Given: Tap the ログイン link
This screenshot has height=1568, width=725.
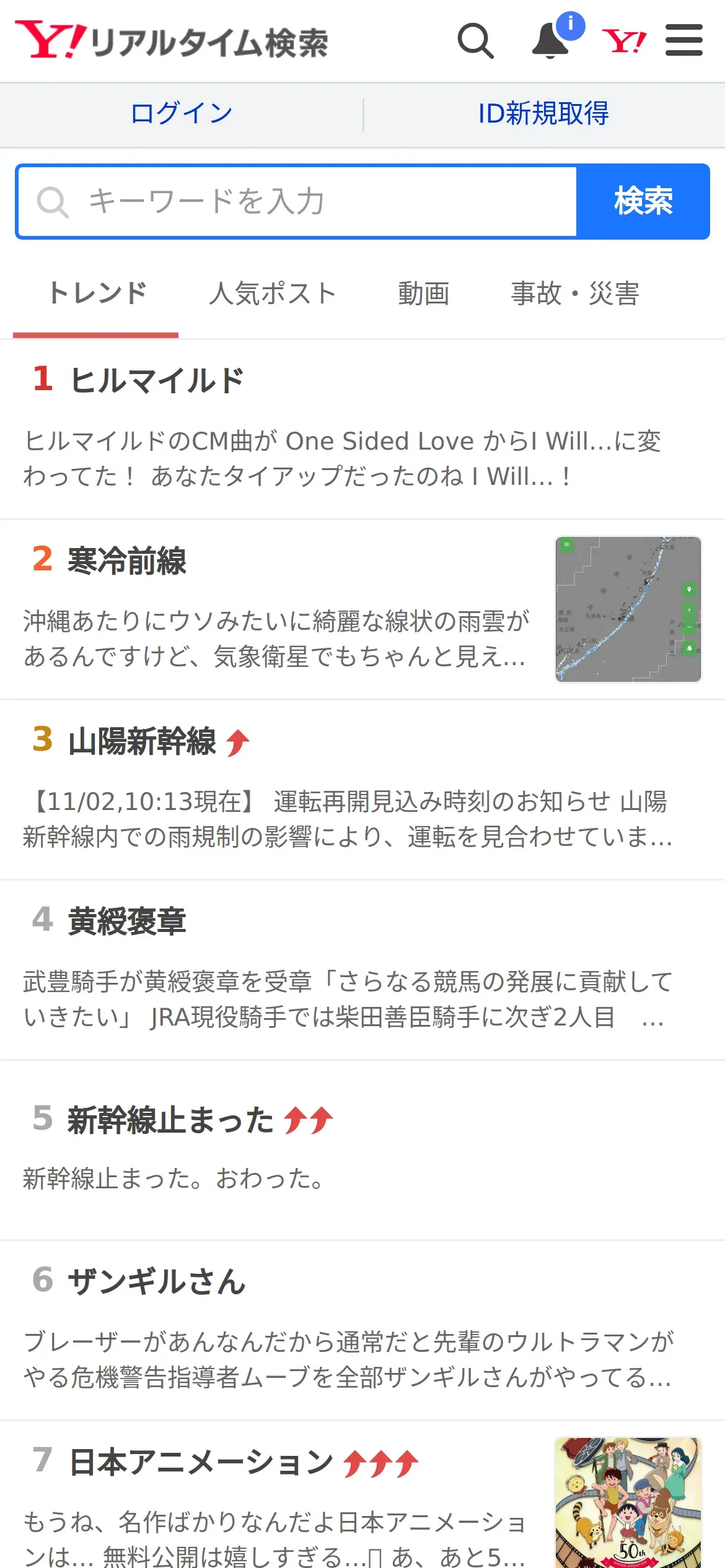Looking at the screenshot, I should coord(181,114).
